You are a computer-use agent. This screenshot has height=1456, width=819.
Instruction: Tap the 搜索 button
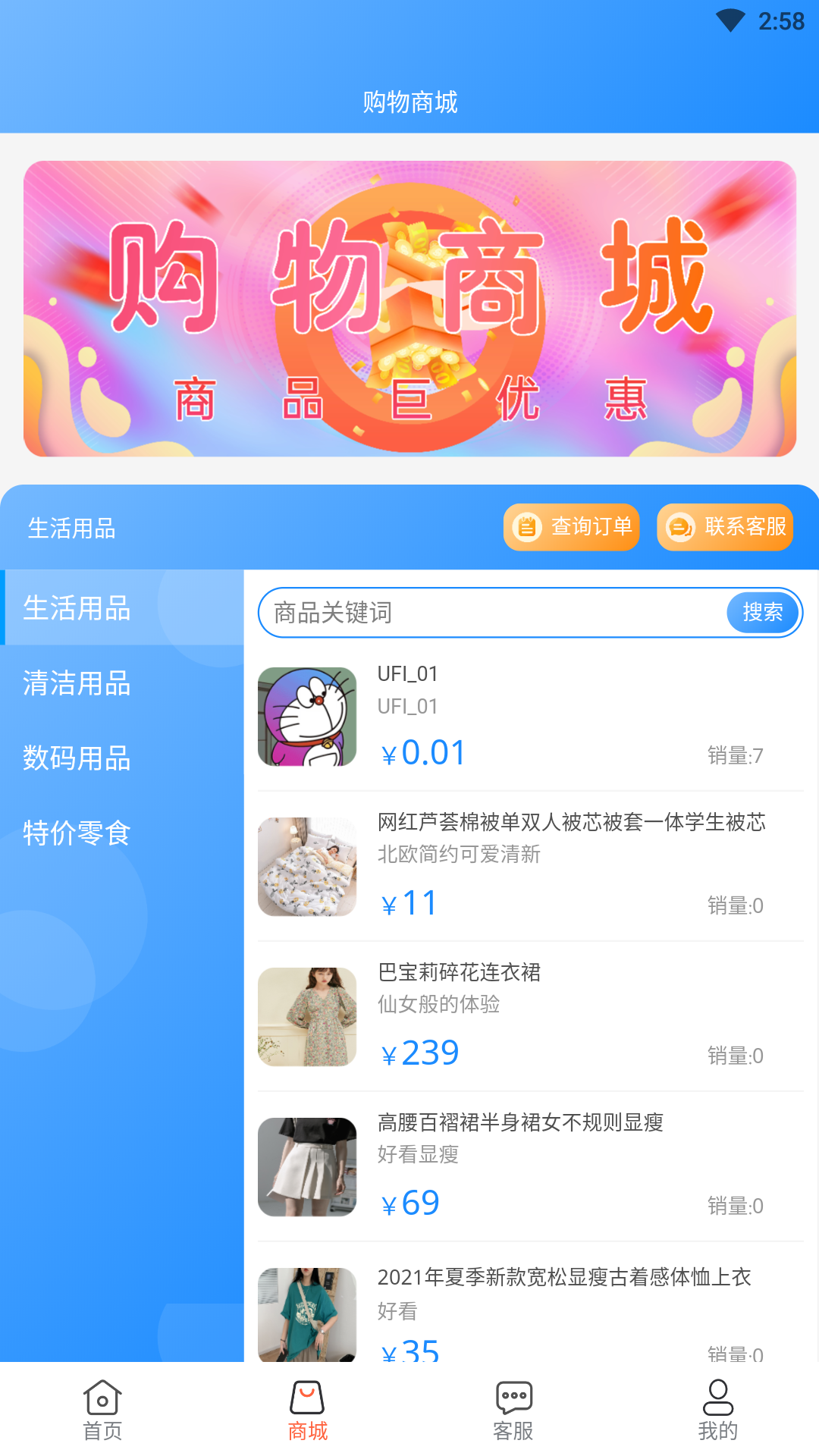tap(762, 612)
